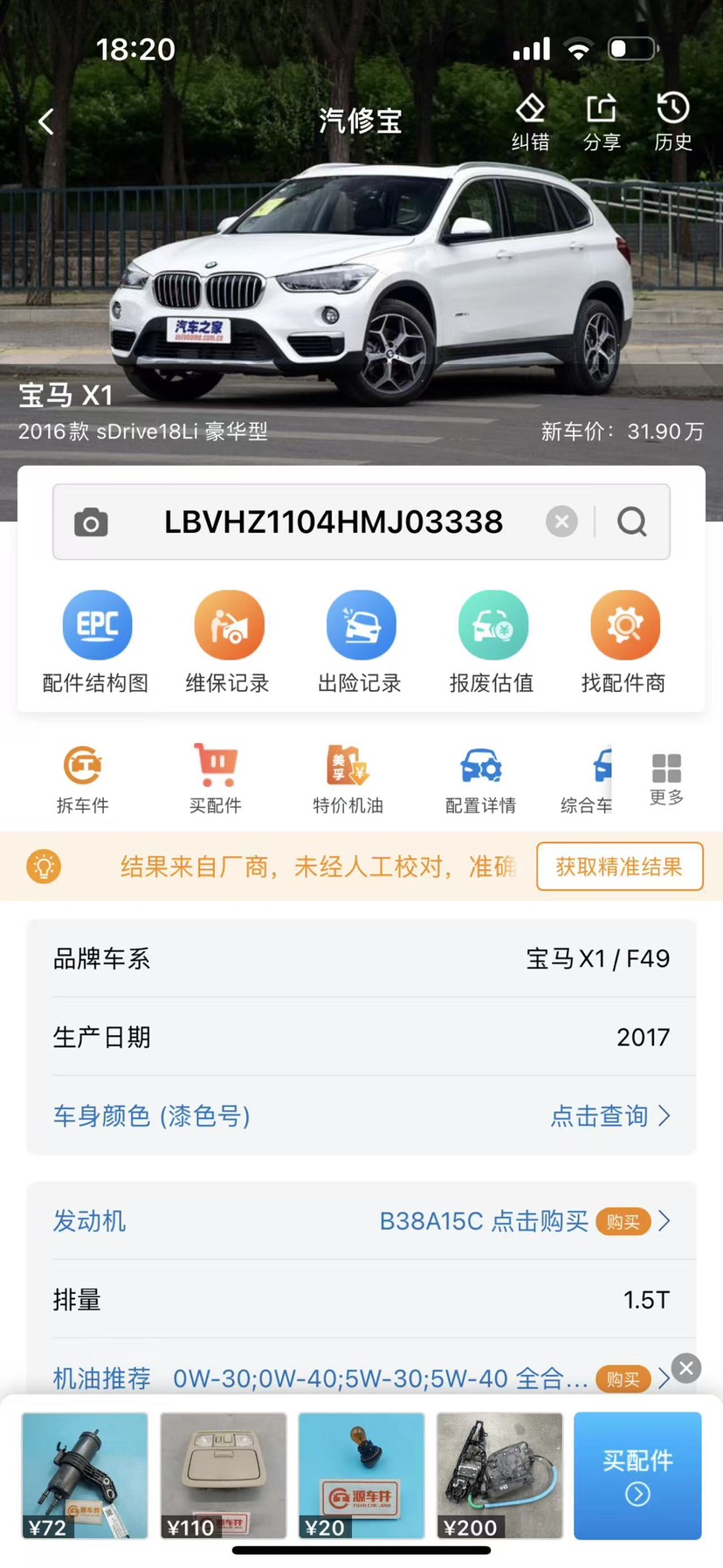This screenshot has width=723, height=1568.
Task: Open 发动机 B38A15C purchase row
Action: pos(361,1221)
